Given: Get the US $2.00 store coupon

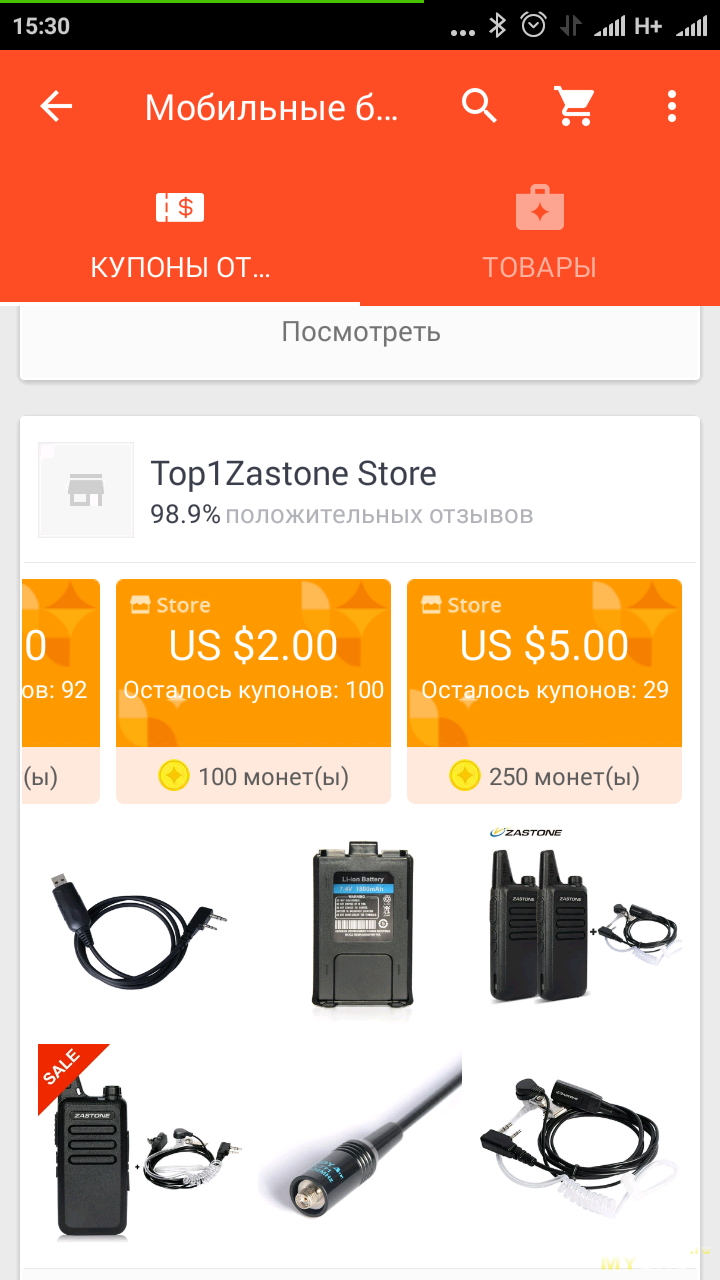Looking at the screenshot, I should [x=253, y=690].
